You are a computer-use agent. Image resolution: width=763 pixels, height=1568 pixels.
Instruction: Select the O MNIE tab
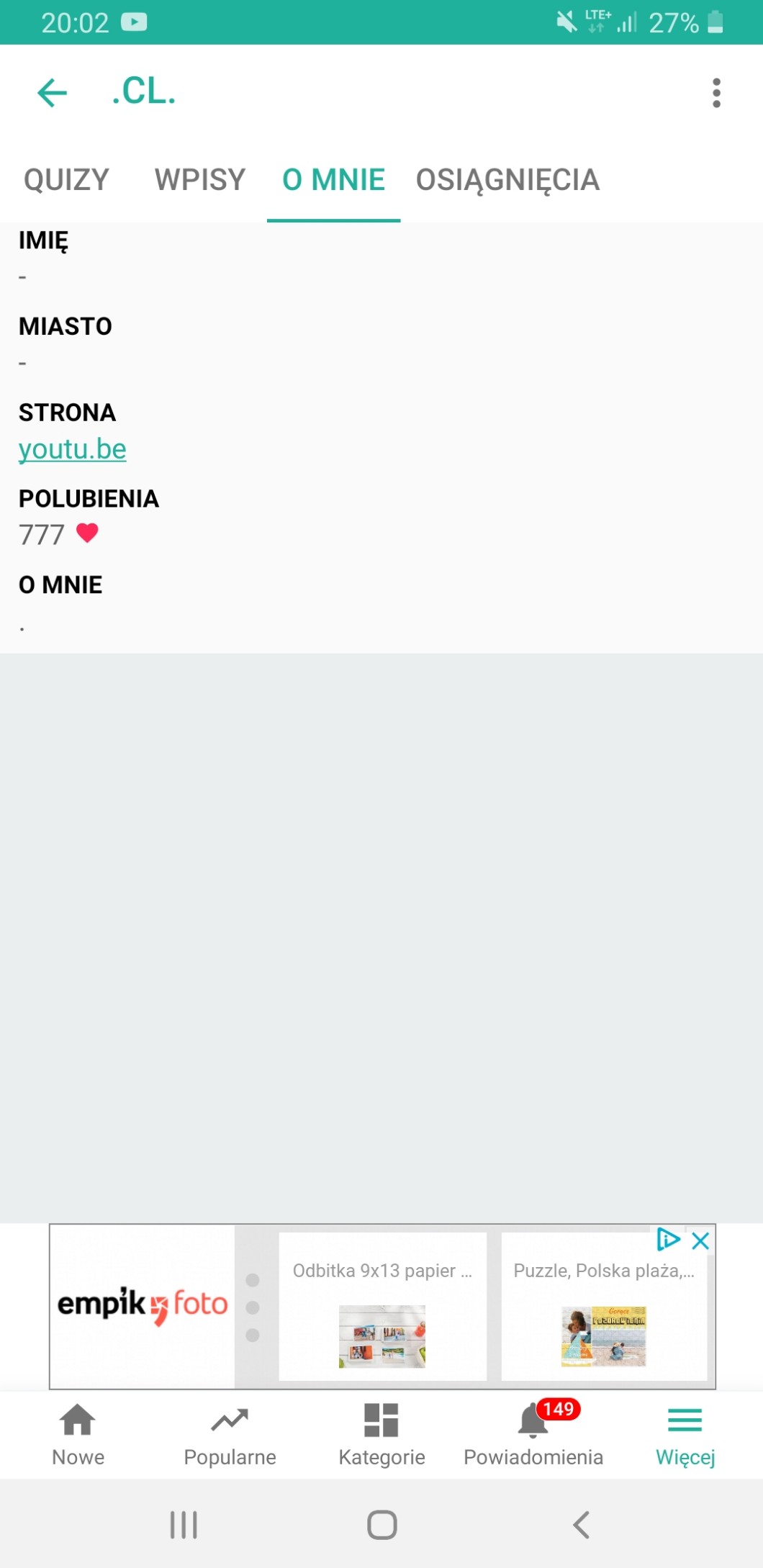point(333,180)
